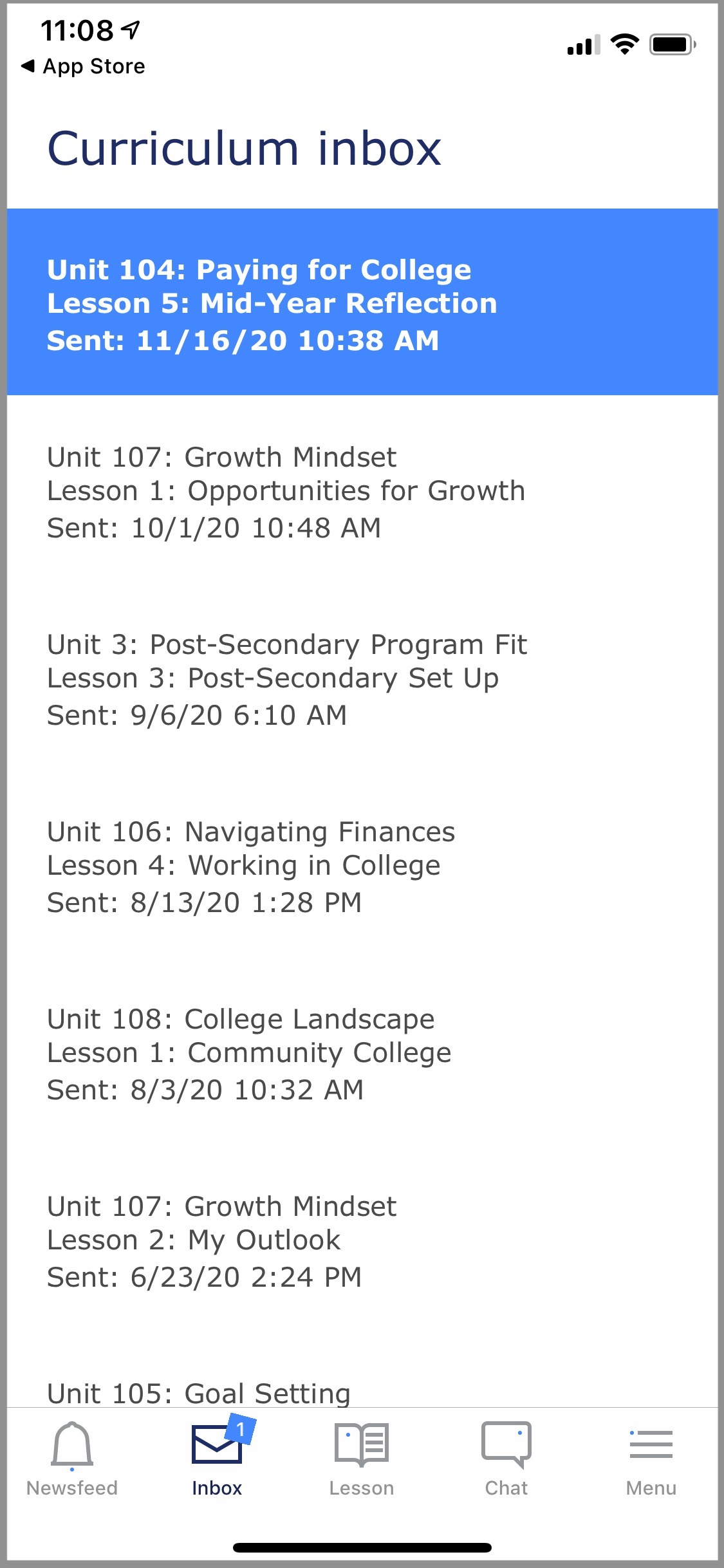Open Unit 108 Community College lesson
724x1568 pixels.
362,1054
